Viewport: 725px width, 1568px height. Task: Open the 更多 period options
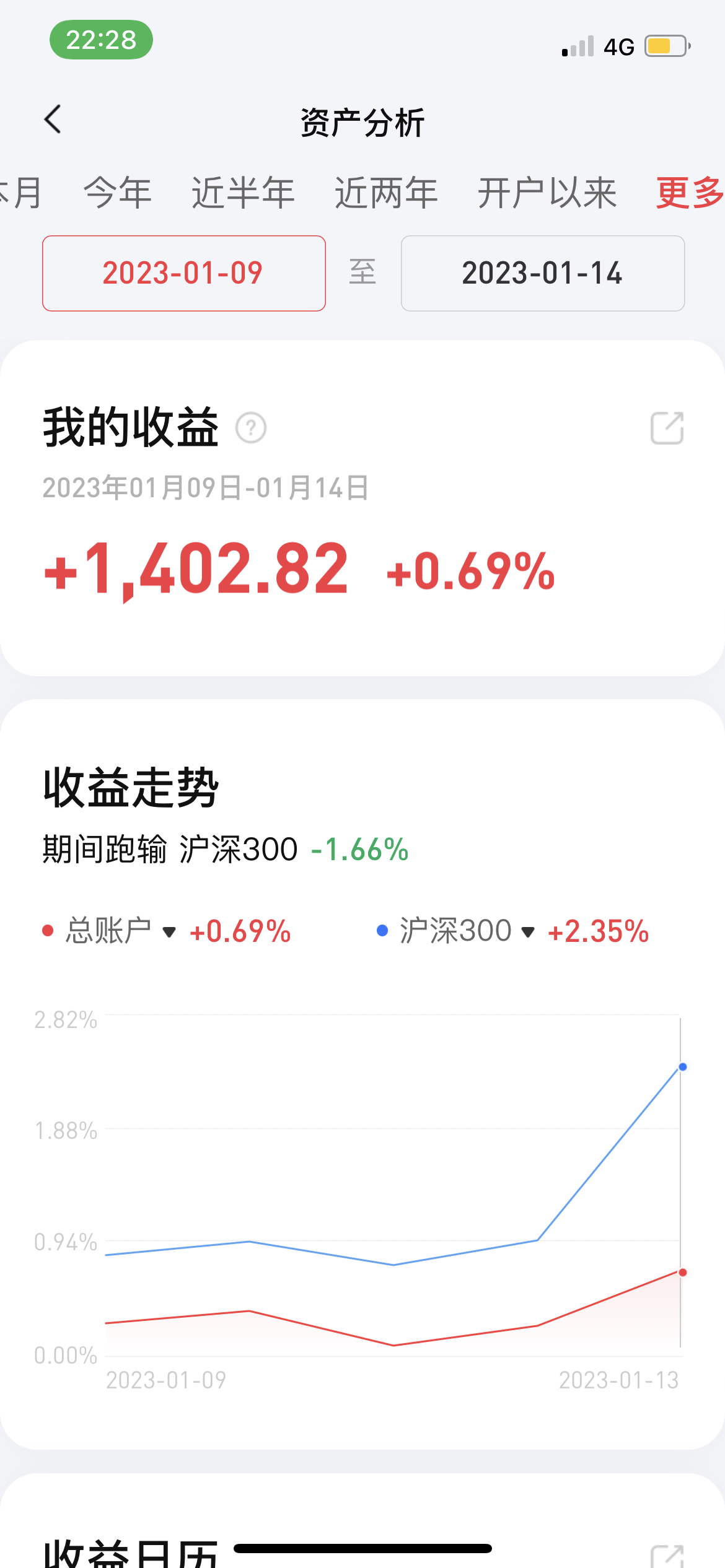(x=689, y=193)
